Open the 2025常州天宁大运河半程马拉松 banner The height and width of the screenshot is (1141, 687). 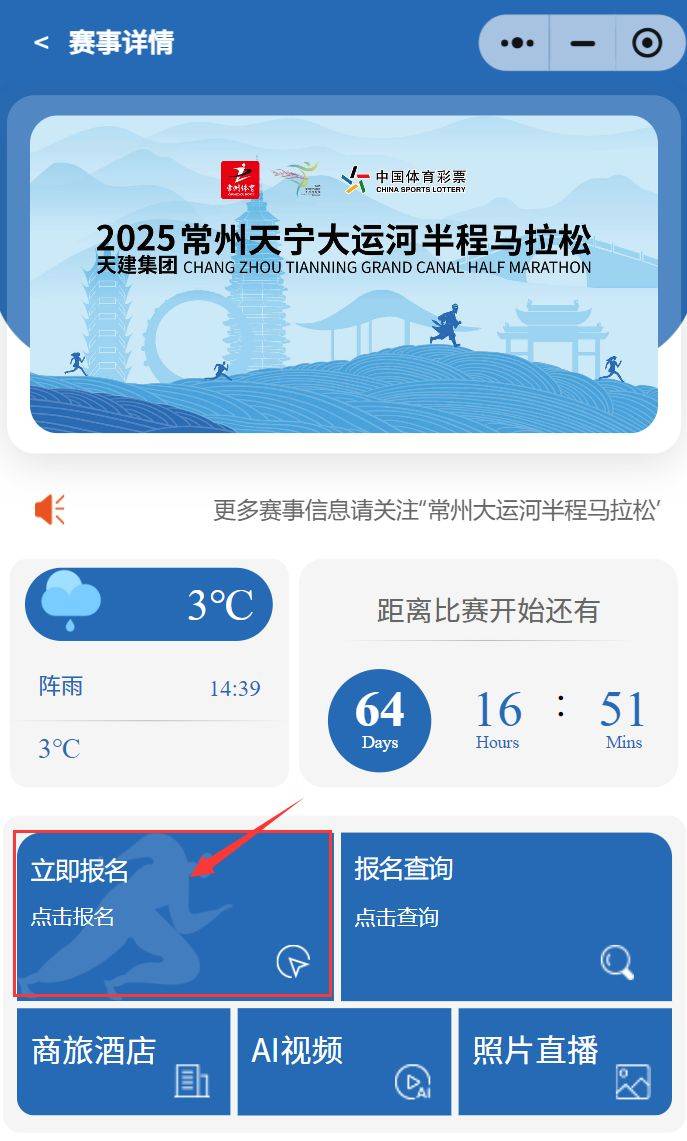[343, 274]
